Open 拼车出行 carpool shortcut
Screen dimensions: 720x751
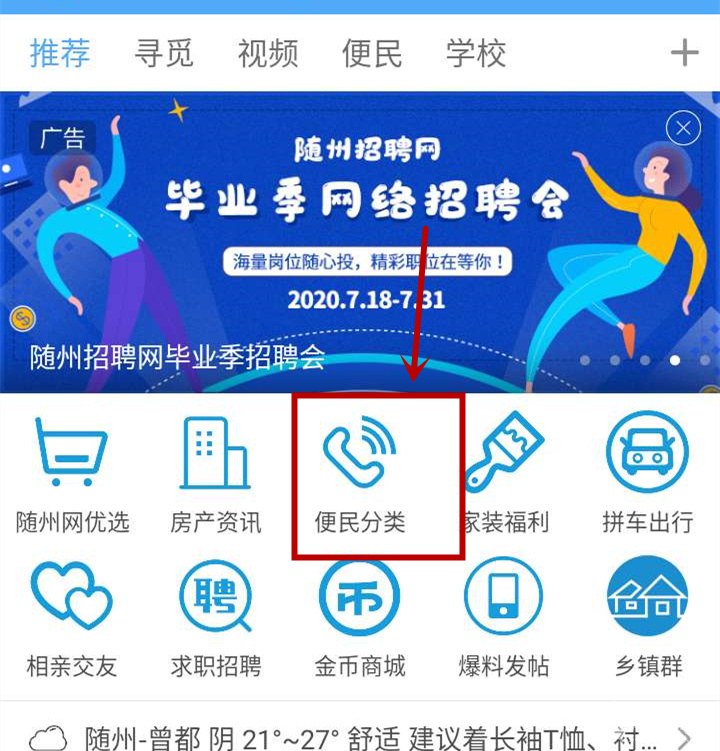tap(647, 475)
